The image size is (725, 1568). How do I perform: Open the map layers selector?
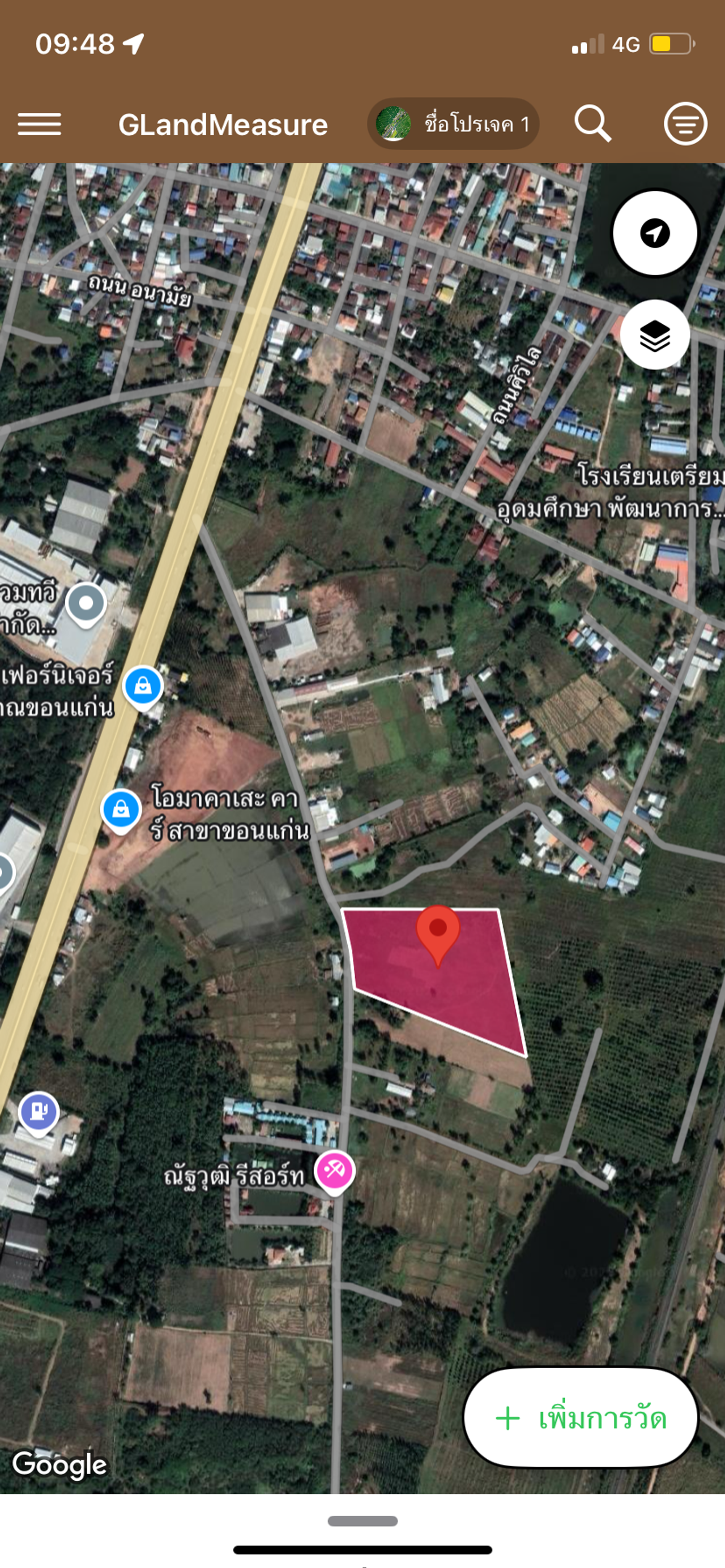pos(654,335)
